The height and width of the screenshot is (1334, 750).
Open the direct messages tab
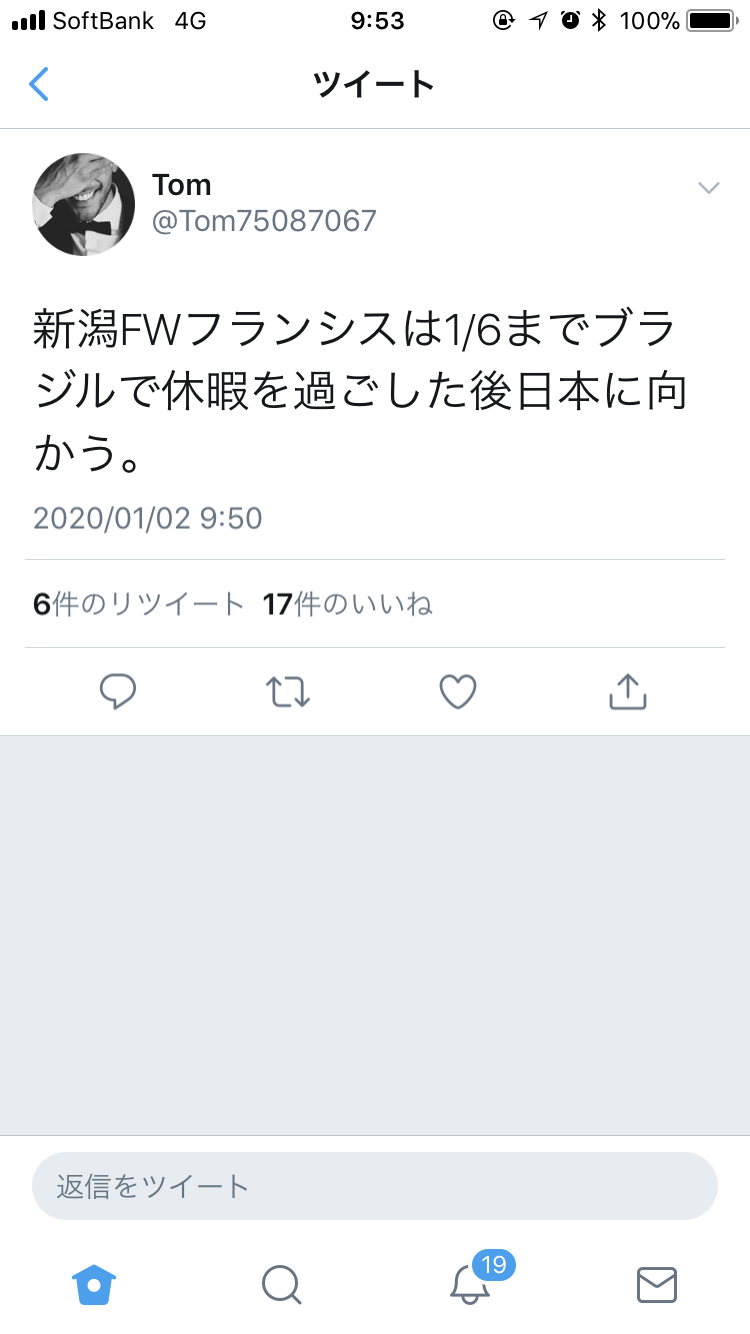657,1285
